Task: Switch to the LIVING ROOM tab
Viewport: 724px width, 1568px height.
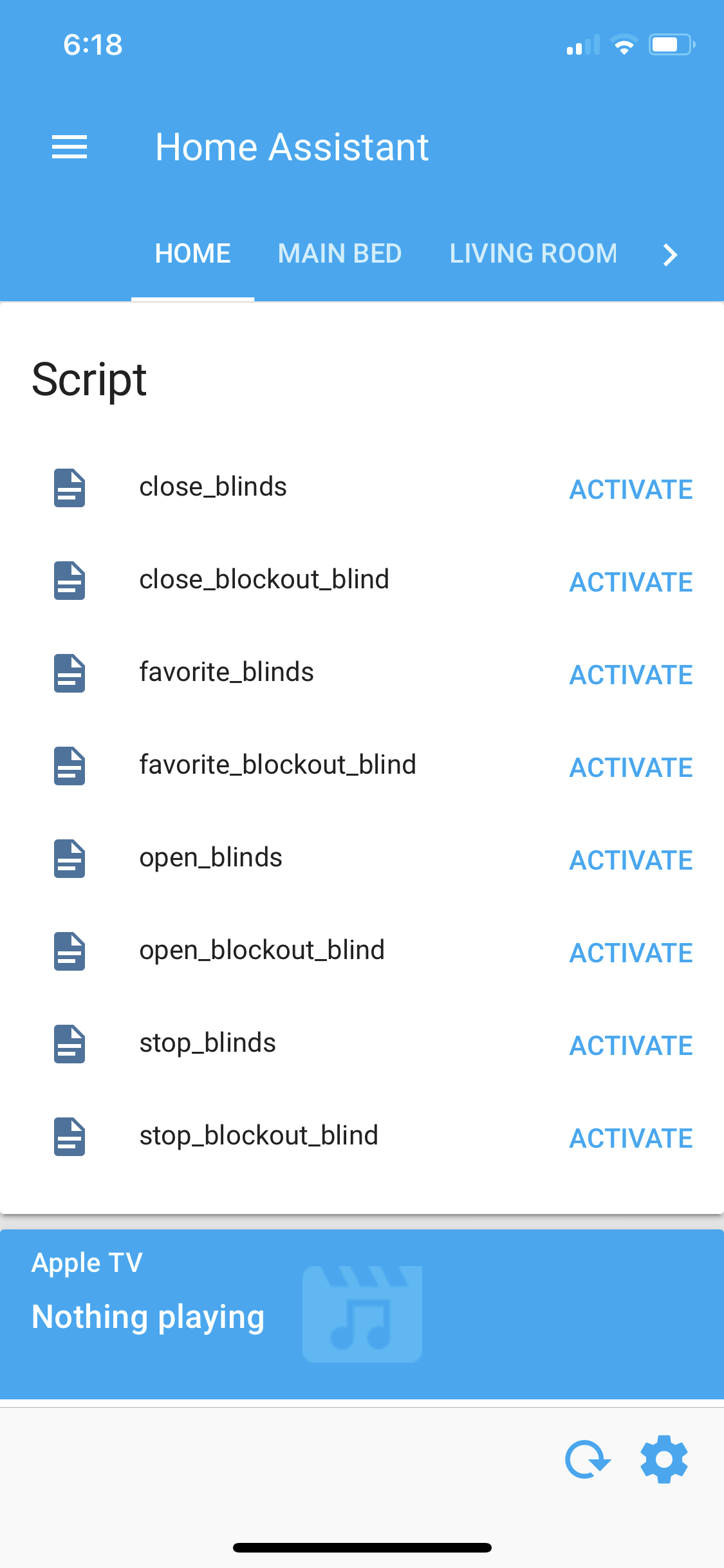Action: tap(533, 254)
